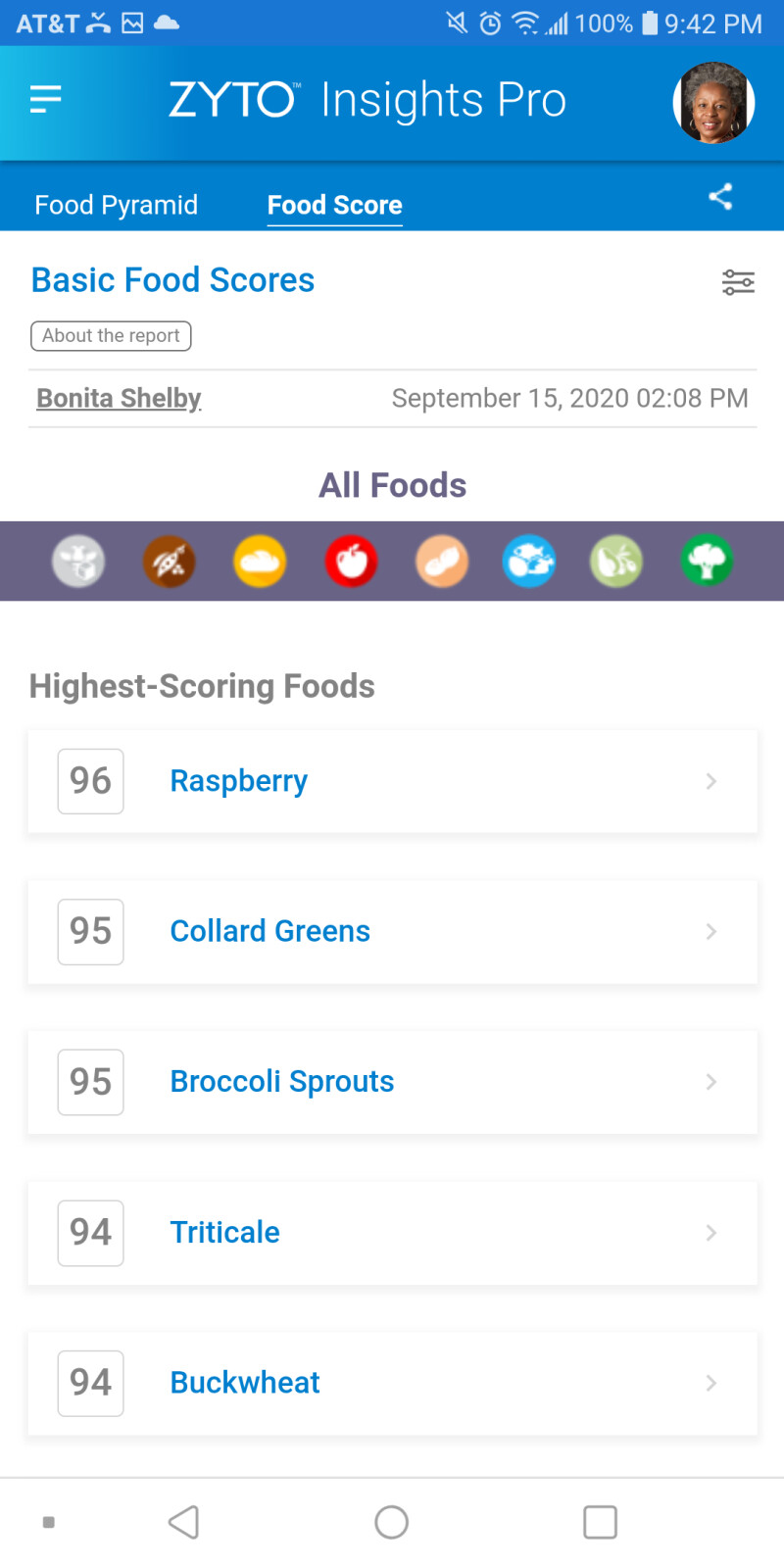Viewport: 784px width, 1568px height.
Task: Select the yellow category icon
Action: 260,562
